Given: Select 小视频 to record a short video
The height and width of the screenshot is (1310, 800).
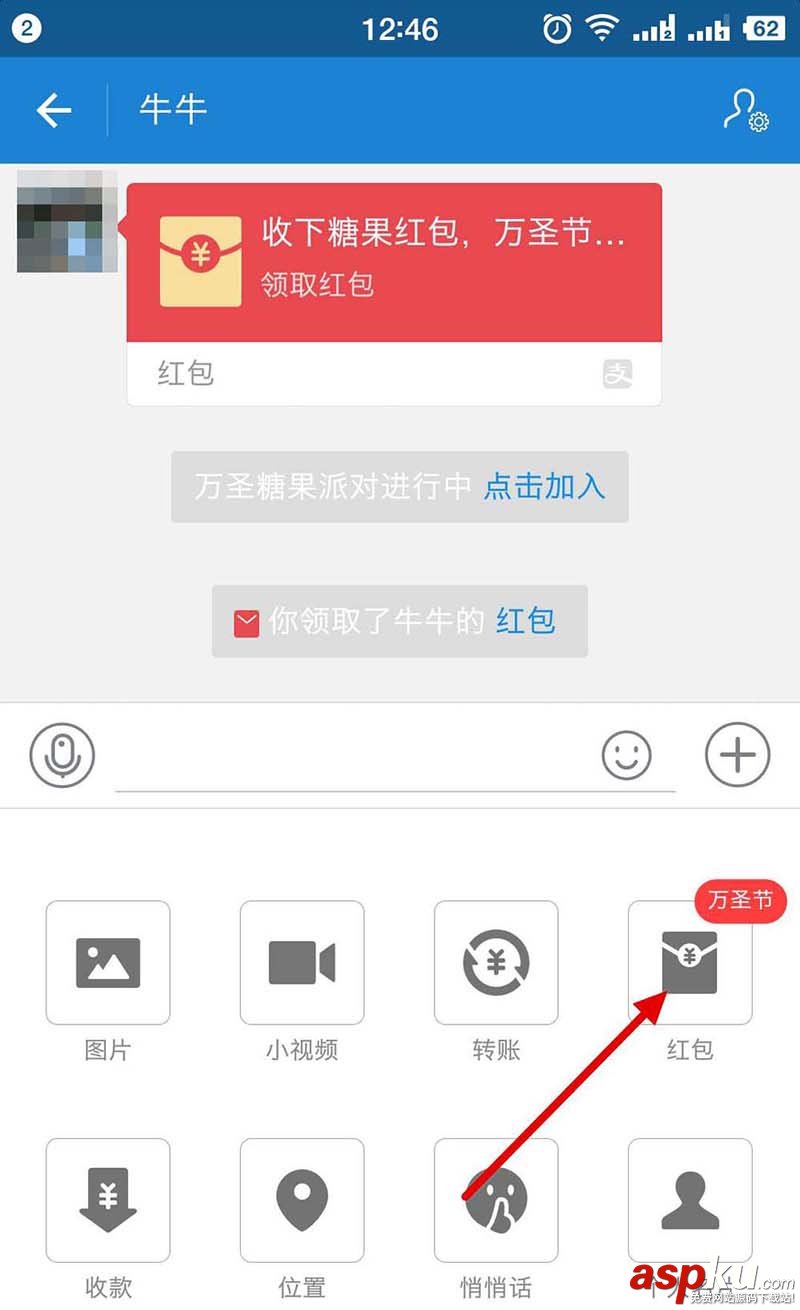Looking at the screenshot, I should click(x=302, y=963).
